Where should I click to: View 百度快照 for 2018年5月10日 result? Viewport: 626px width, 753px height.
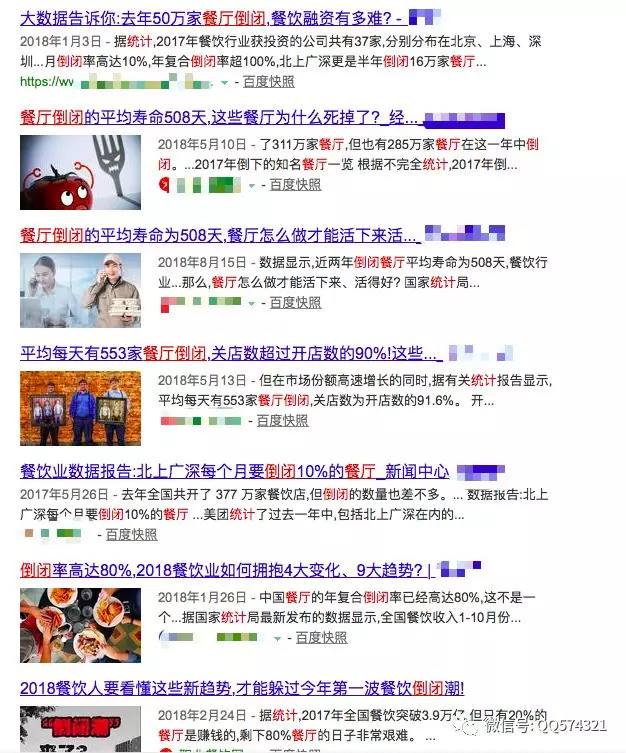pos(293,185)
